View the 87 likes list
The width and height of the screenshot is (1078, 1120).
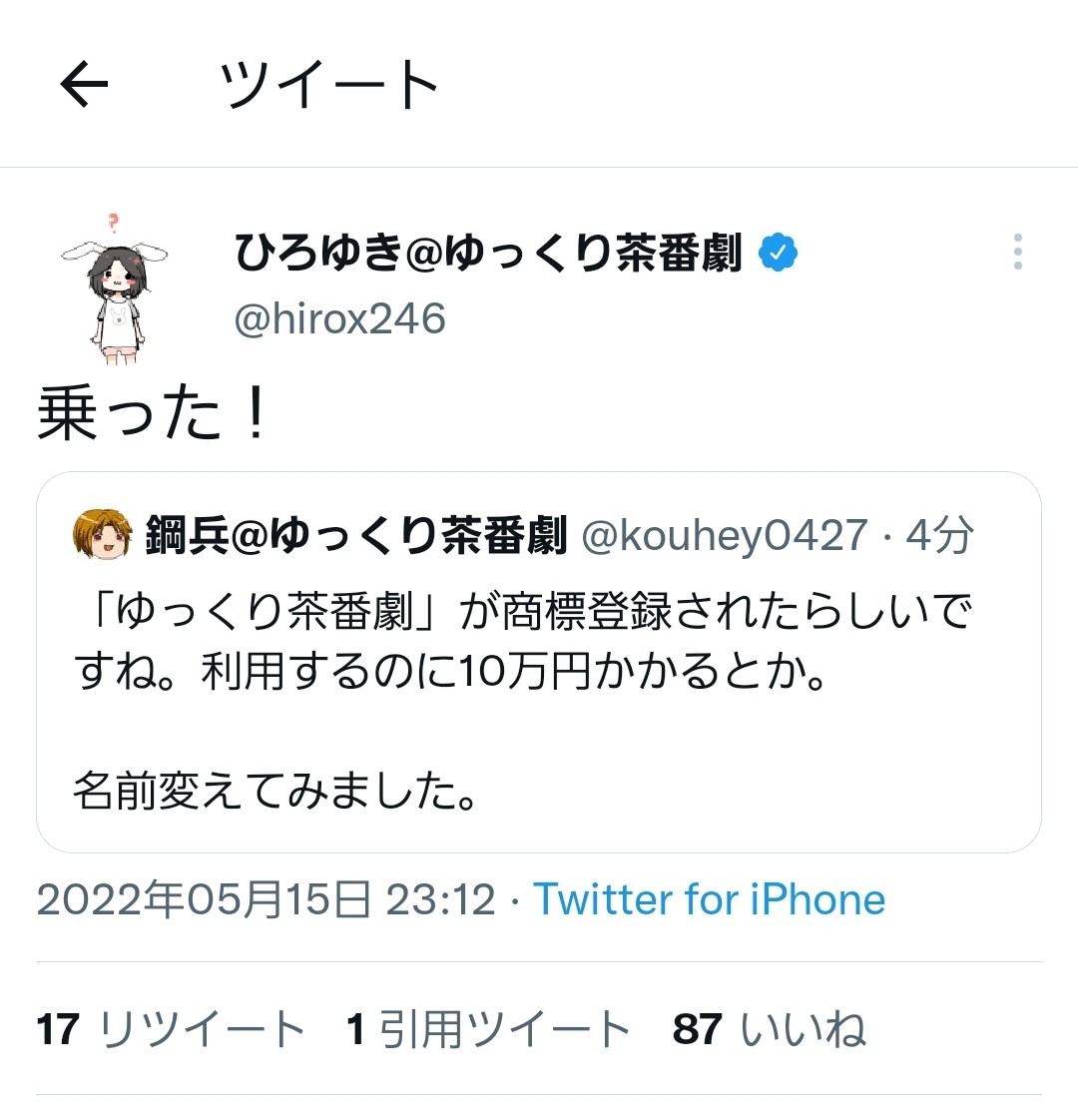click(x=769, y=1029)
